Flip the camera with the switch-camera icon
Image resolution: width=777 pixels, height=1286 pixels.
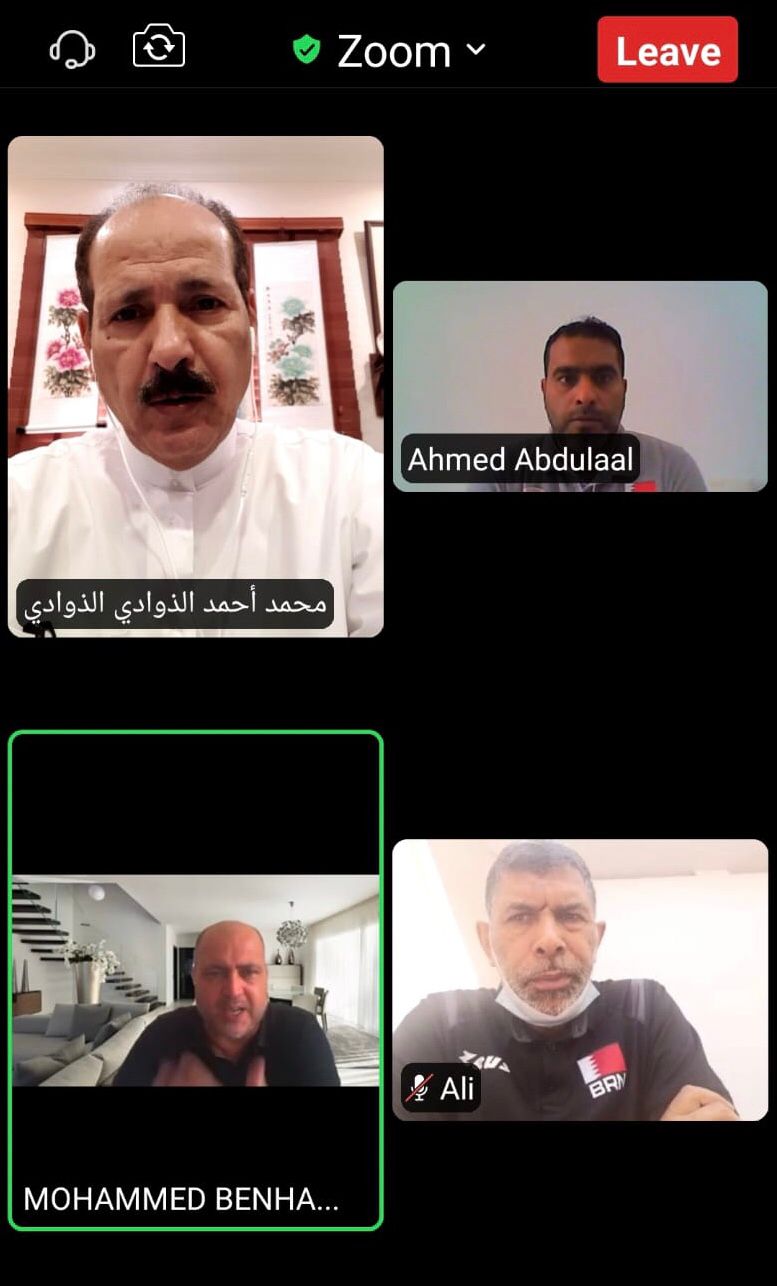click(x=159, y=48)
